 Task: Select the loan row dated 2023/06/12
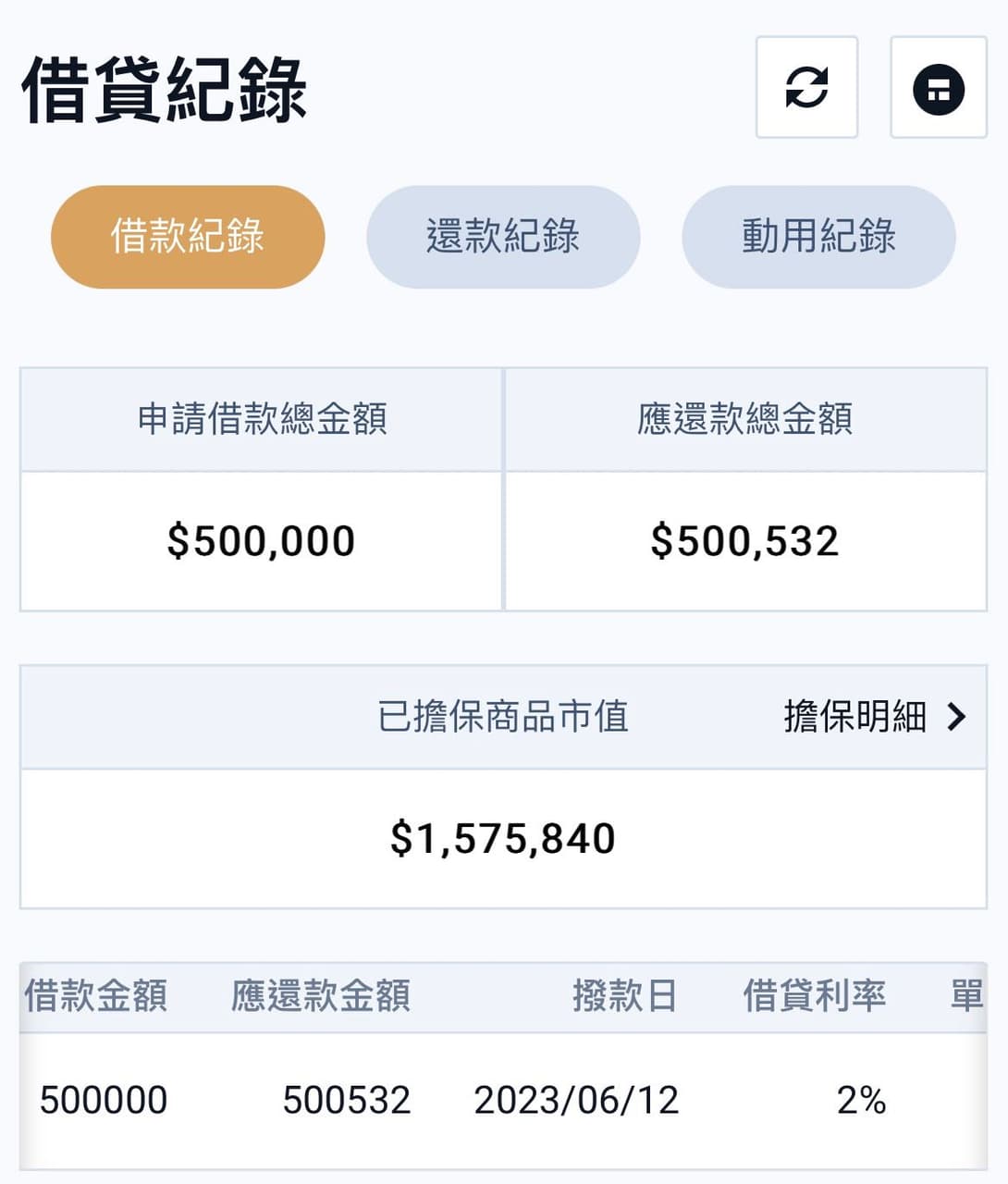[x=504, y=1100]
